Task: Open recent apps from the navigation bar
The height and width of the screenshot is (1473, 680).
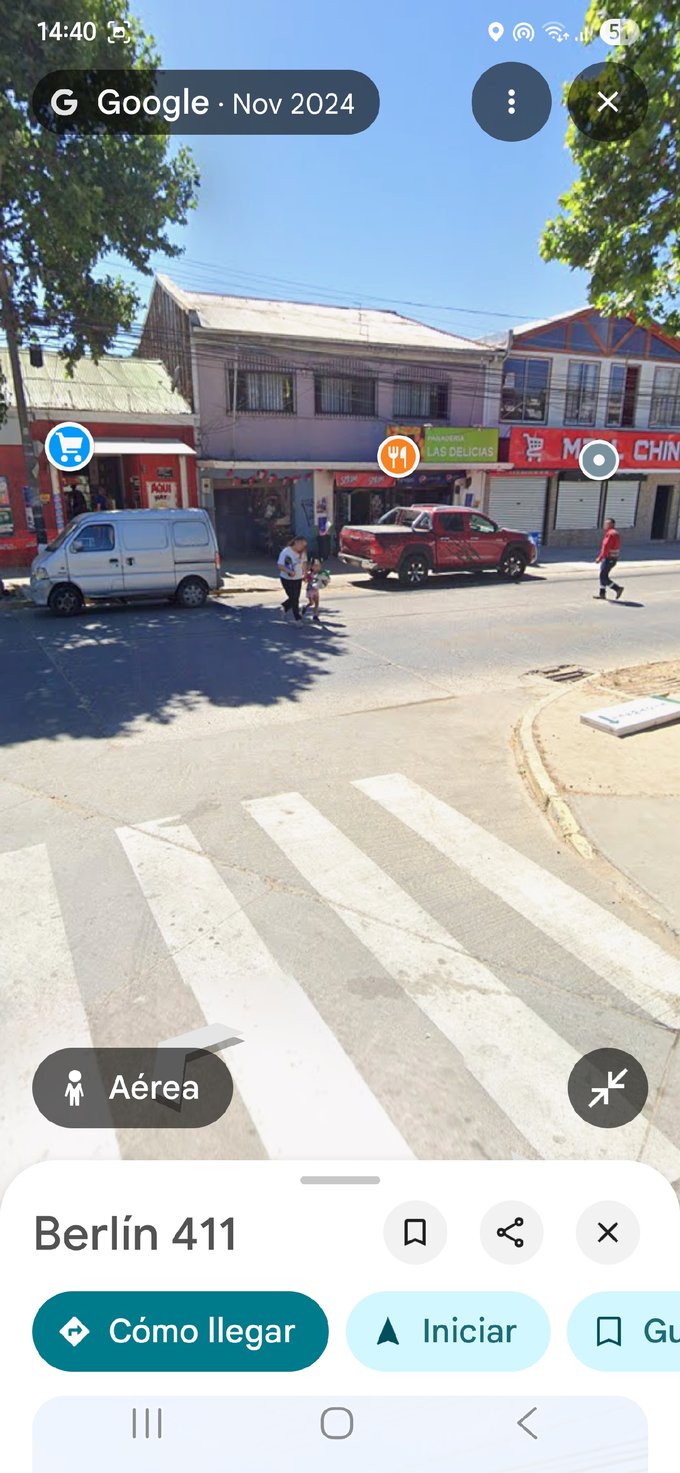Action: pos(147,1423)
